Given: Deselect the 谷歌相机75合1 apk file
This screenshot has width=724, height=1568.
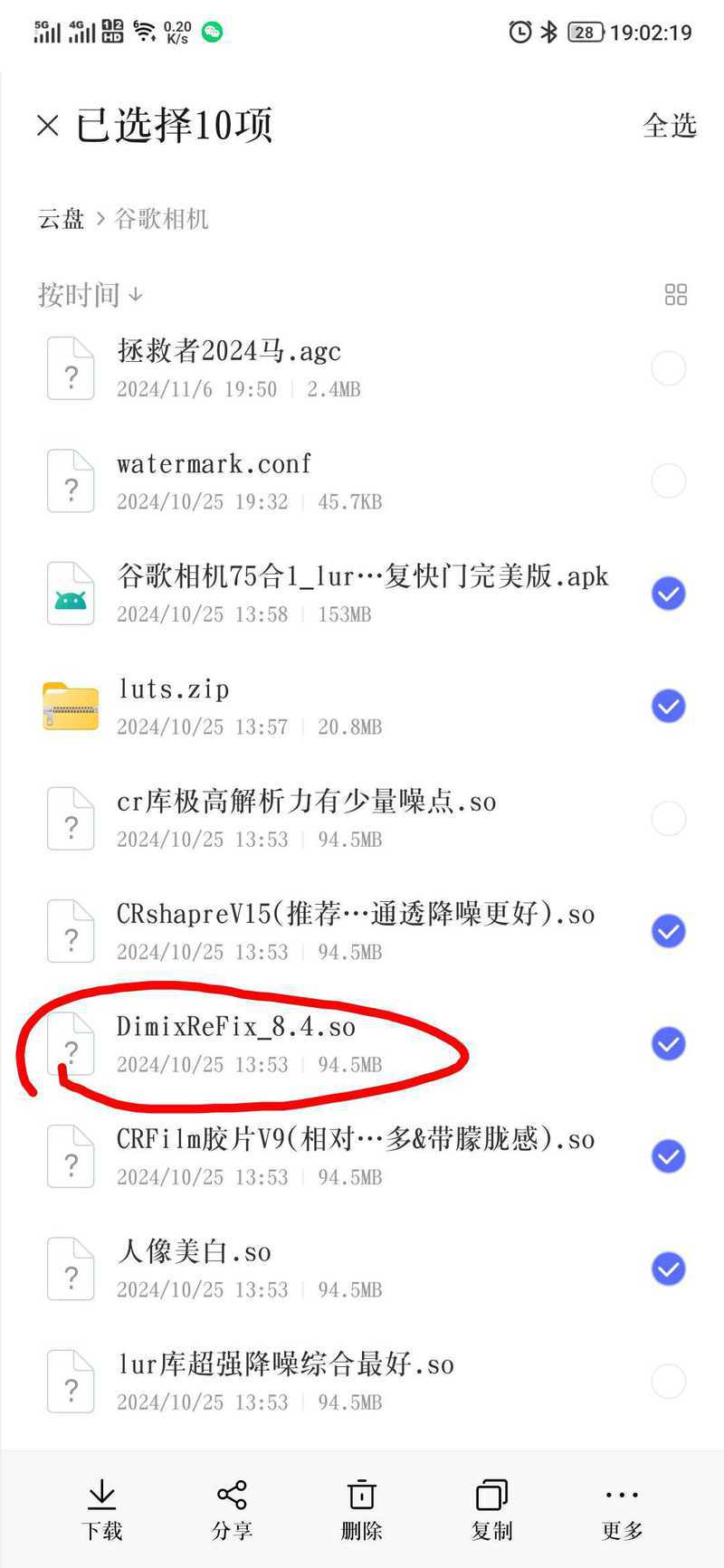Looking at the screenshot, I should 668,594.
